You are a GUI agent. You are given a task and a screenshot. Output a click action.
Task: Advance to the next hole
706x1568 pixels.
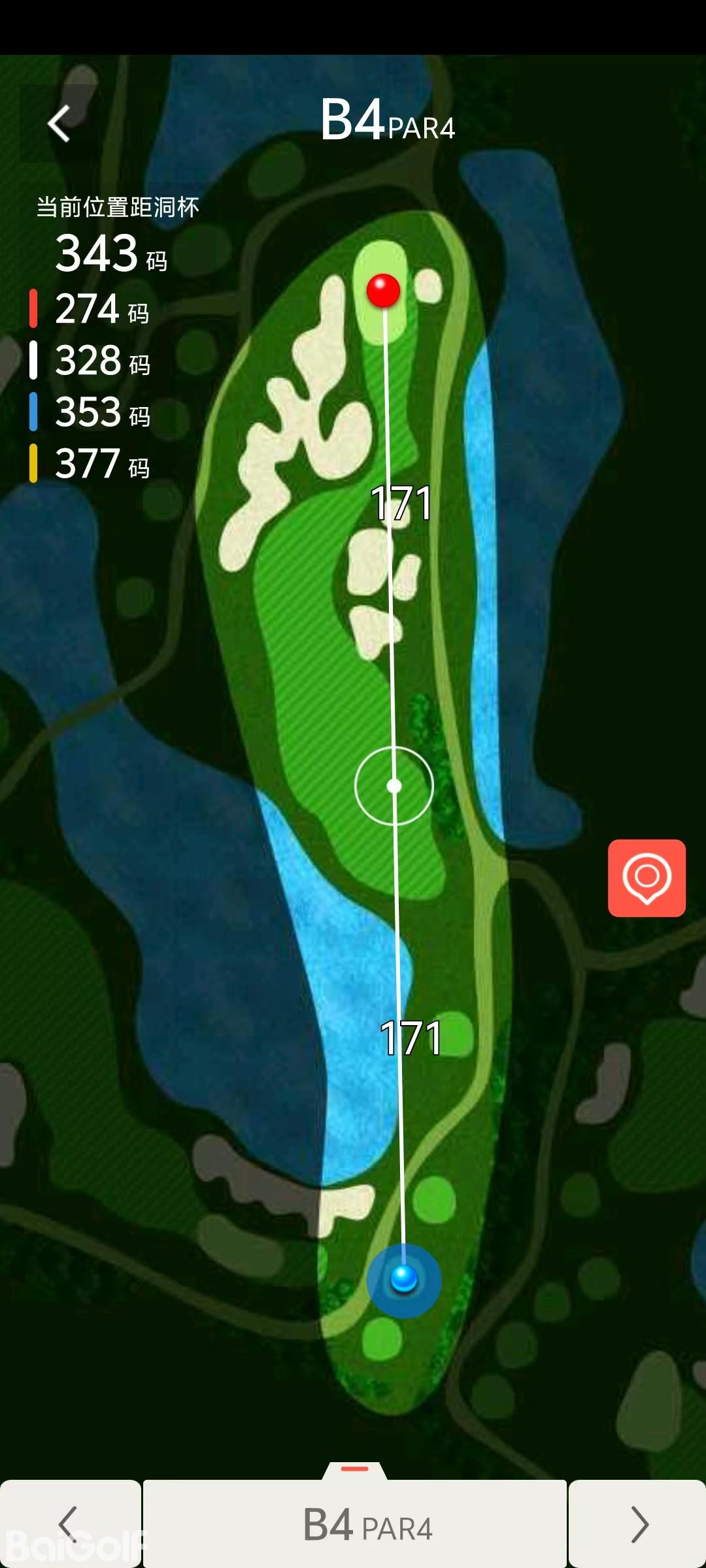(x=638, y=1524)
